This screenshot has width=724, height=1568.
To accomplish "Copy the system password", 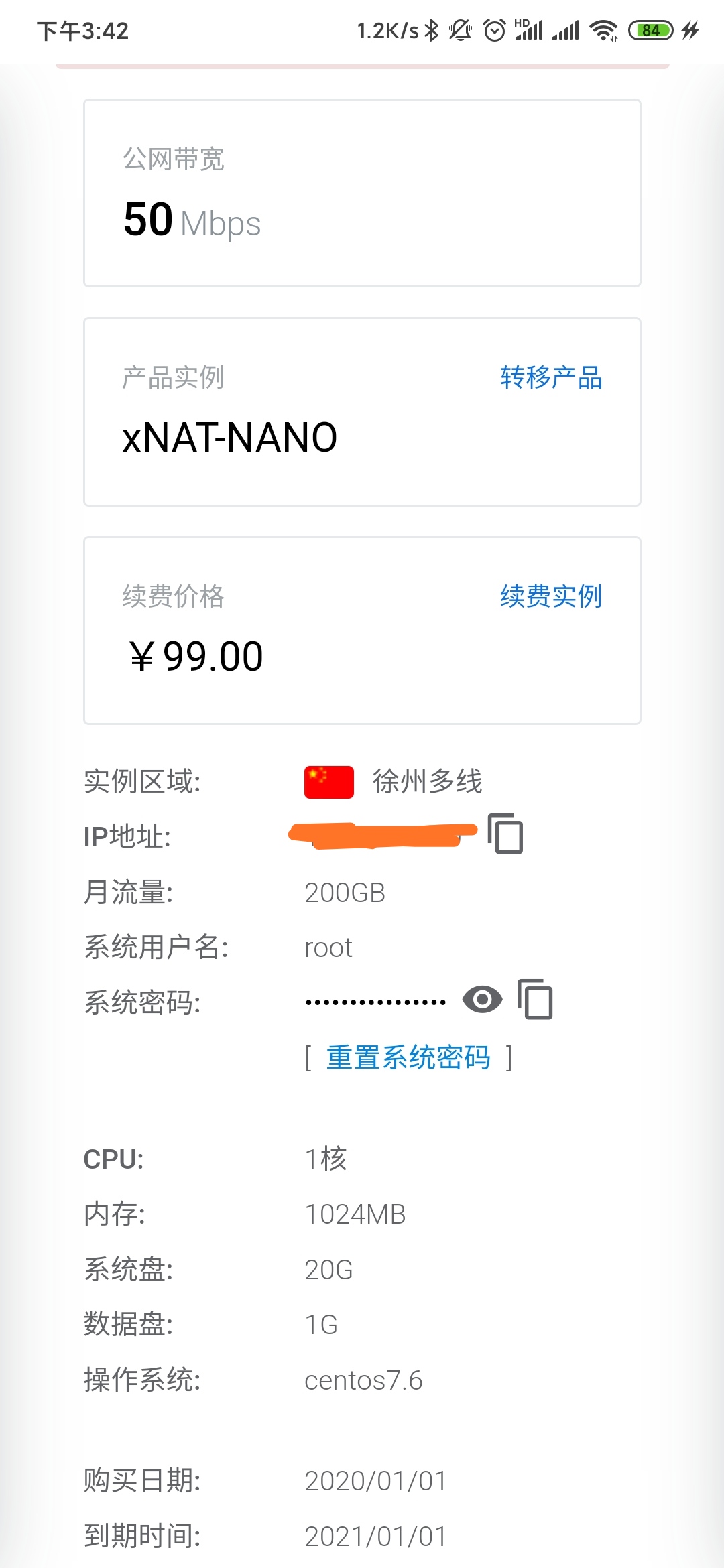I will (x=535, y=1000).
